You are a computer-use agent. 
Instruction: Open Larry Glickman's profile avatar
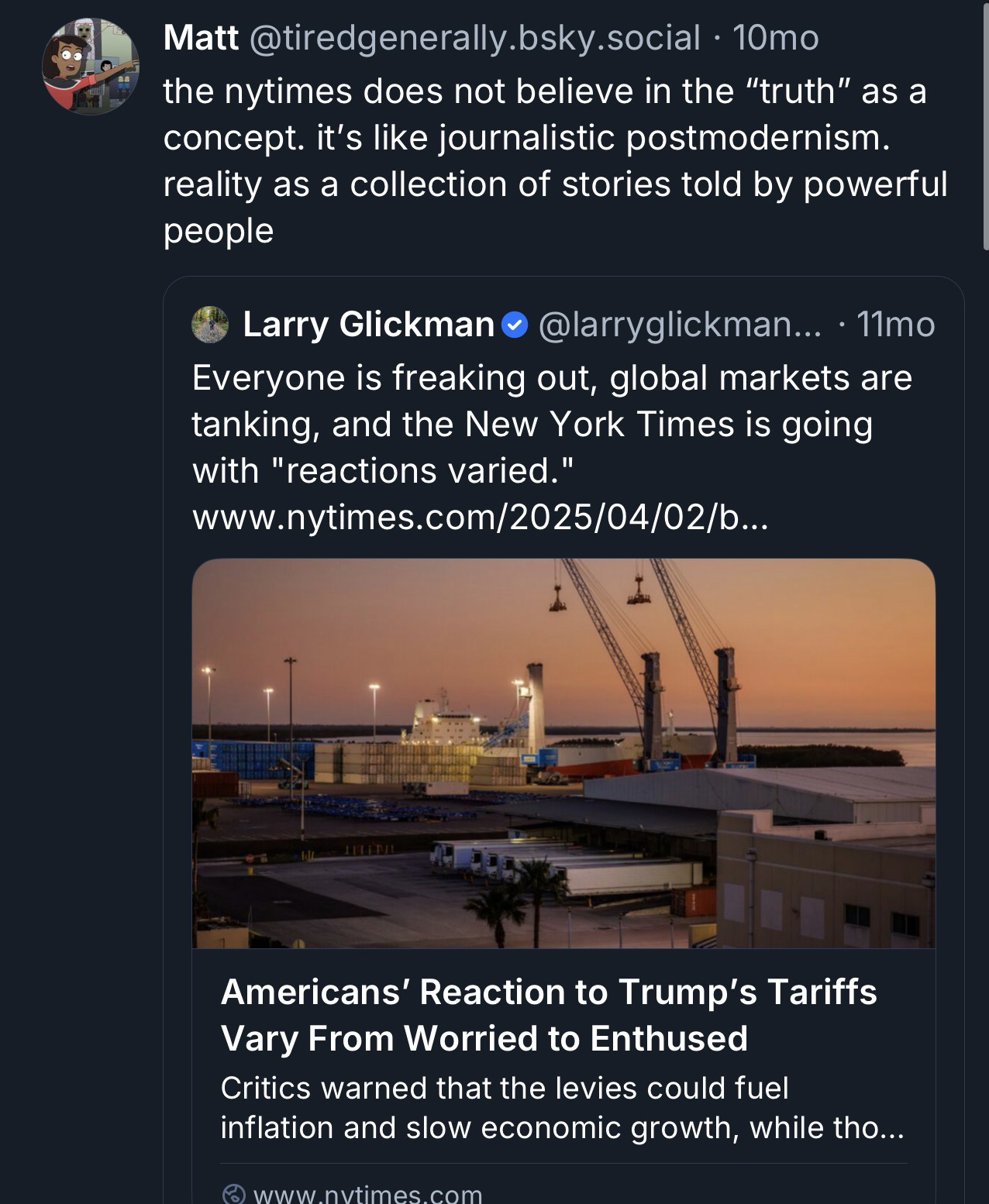[210, 324]
